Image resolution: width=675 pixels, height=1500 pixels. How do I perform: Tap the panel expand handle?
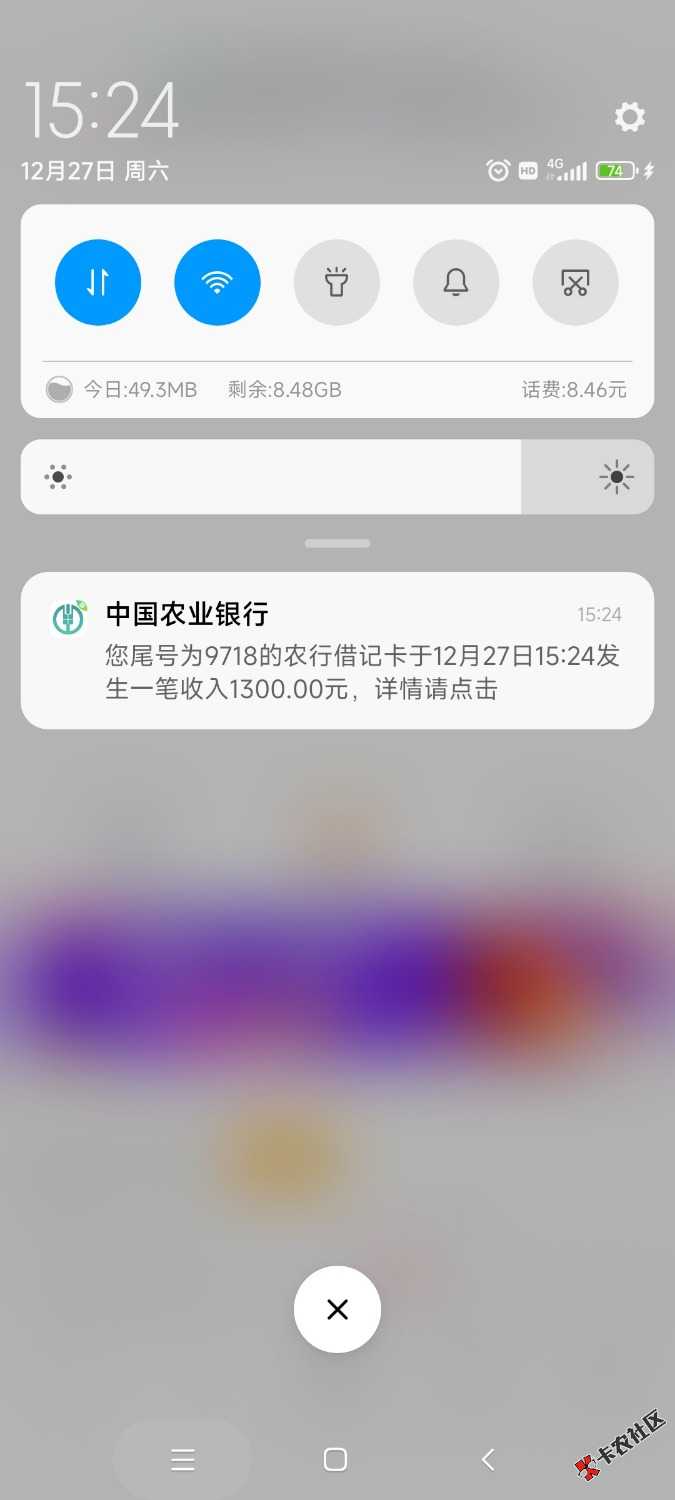[x=337, y=543]
